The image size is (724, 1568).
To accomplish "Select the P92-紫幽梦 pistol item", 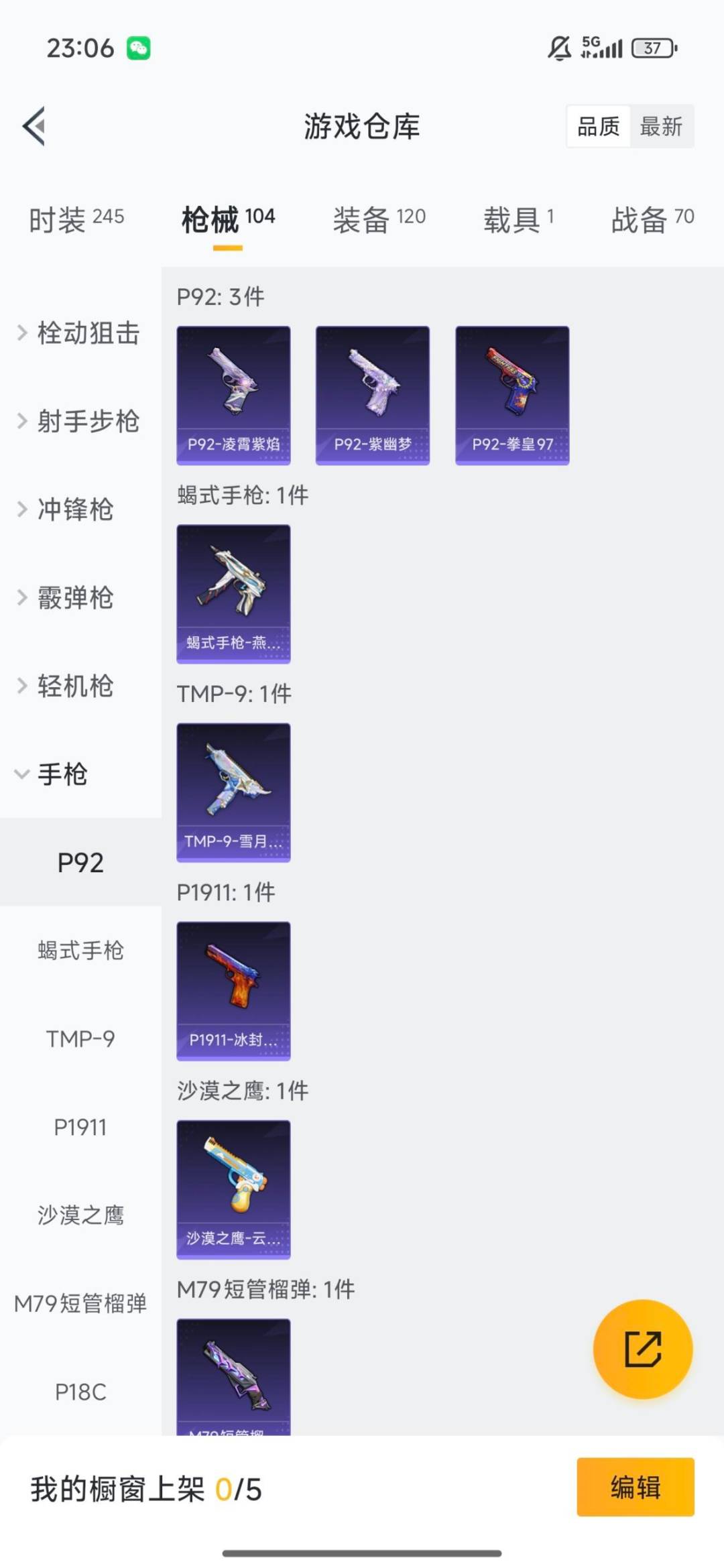I will [373, 394].
